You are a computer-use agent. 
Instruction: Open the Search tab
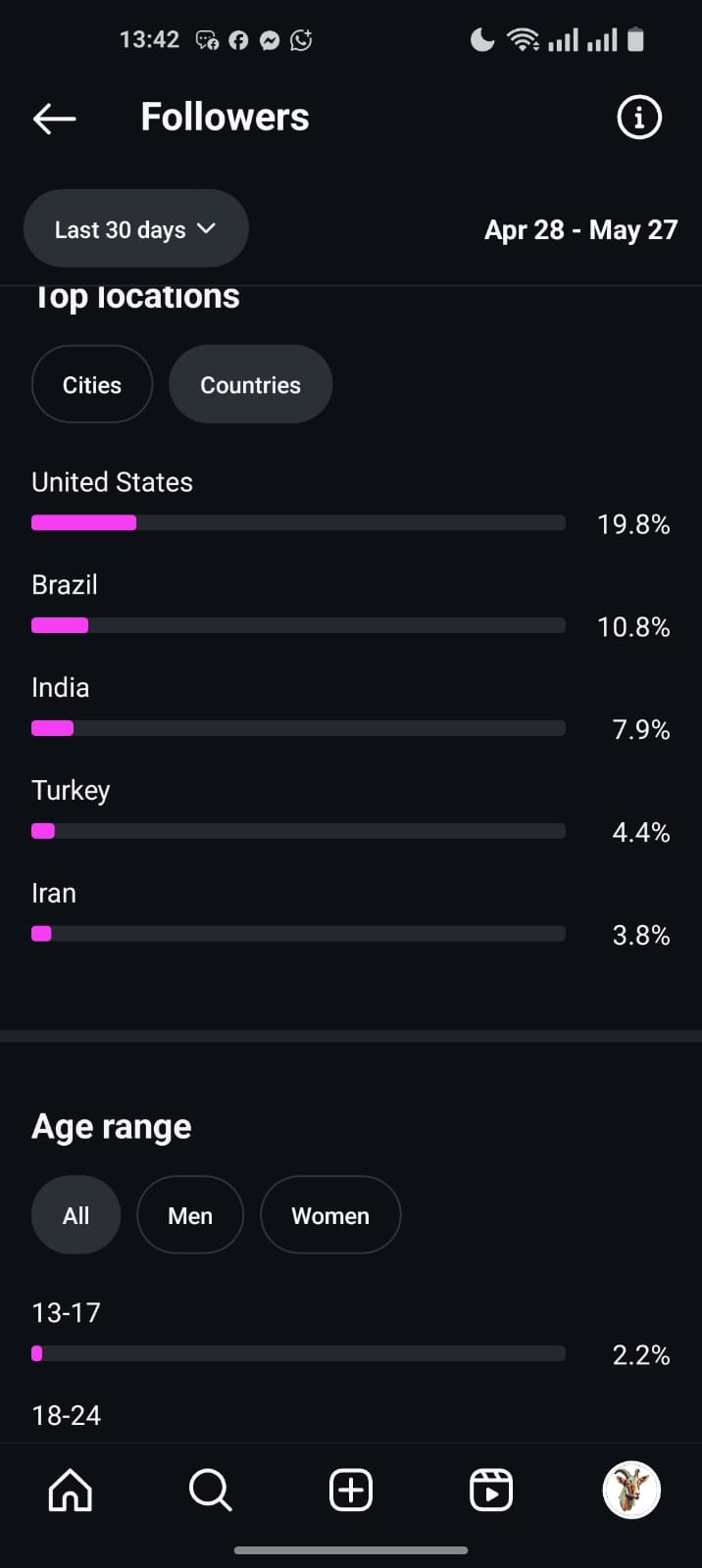(211, 1491)
